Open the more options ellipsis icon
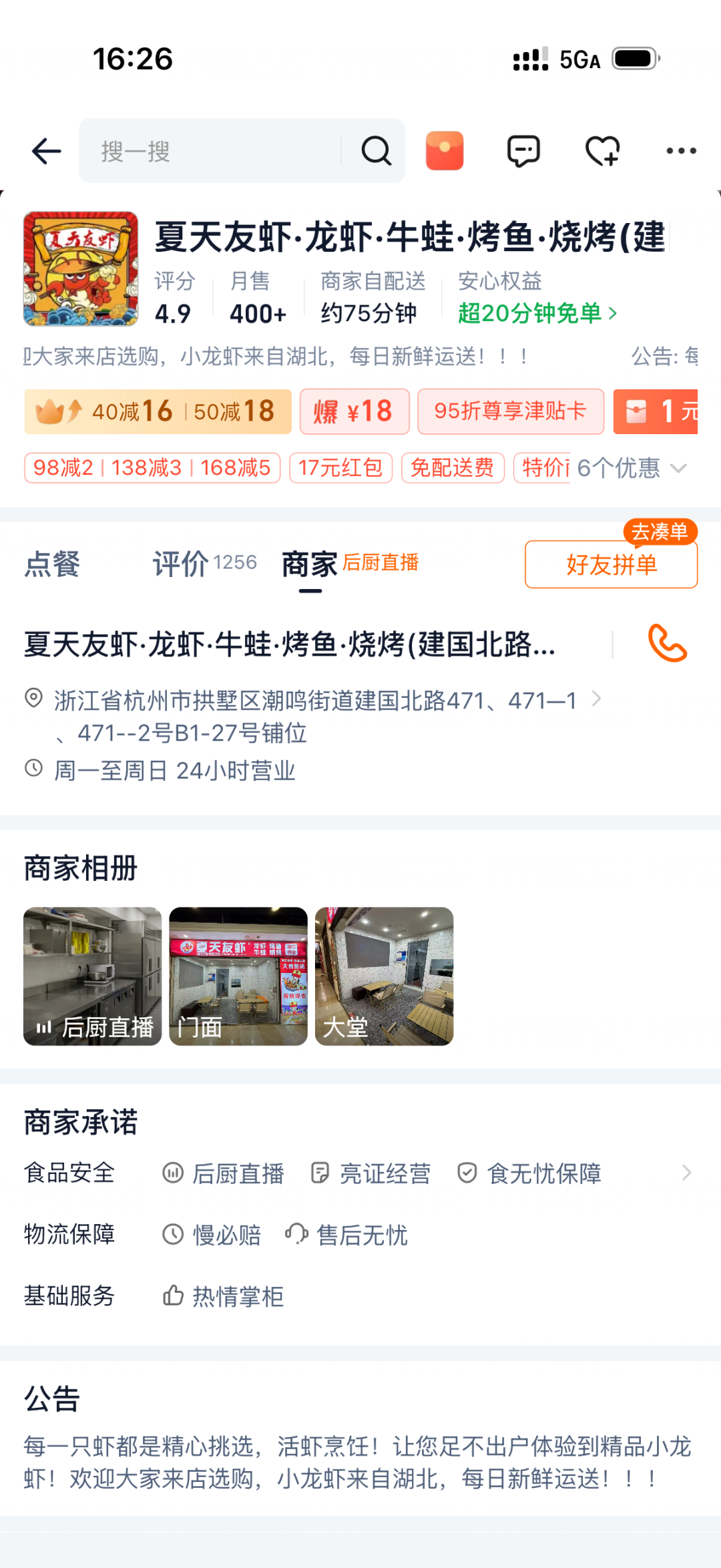 pos(680,150)
